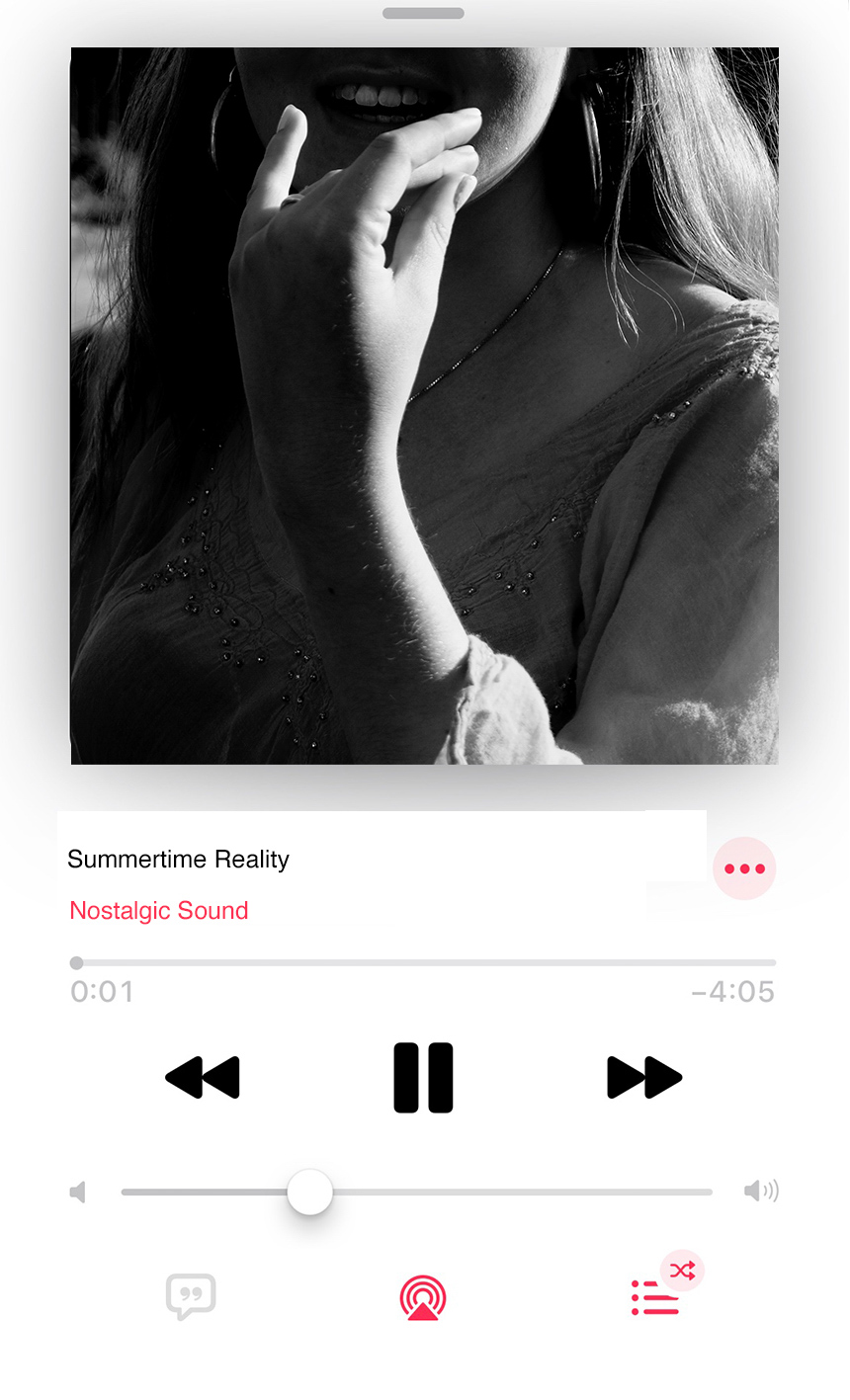Open the AirPlay output picker
The image size is (850, 1400).
click(423, 1297)
